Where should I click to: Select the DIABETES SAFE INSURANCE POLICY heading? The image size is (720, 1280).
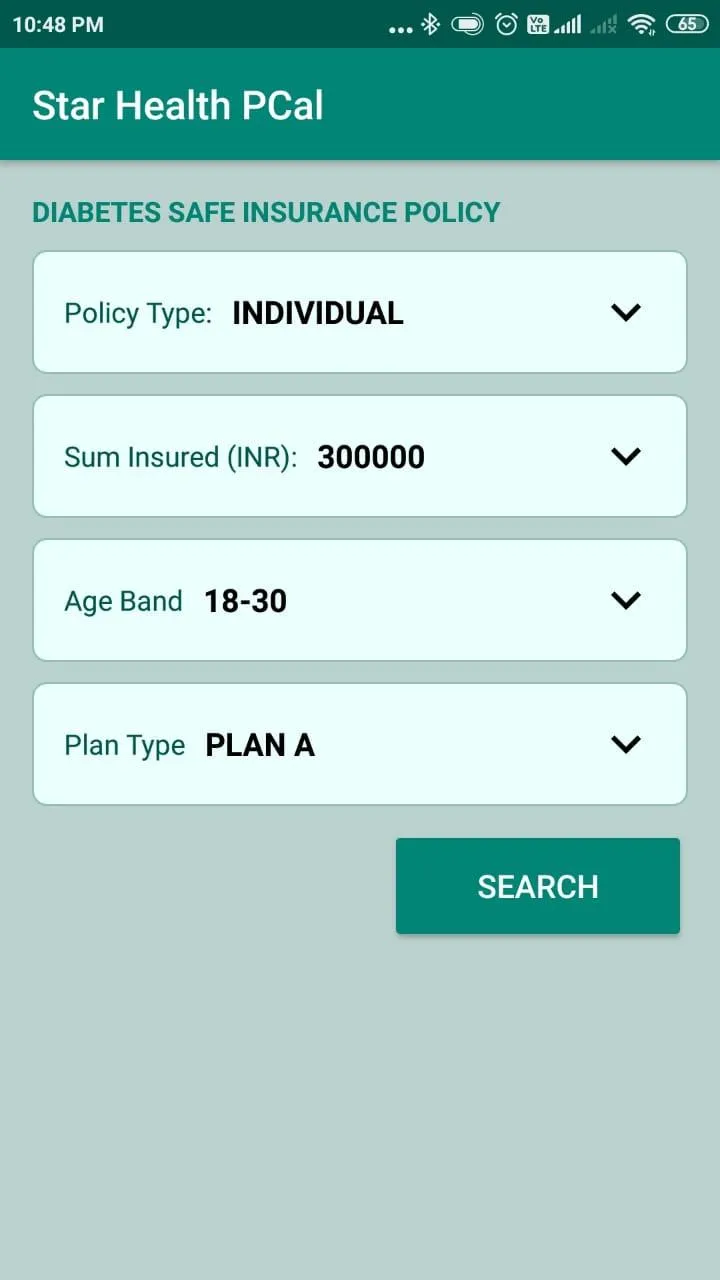[265, 212]
